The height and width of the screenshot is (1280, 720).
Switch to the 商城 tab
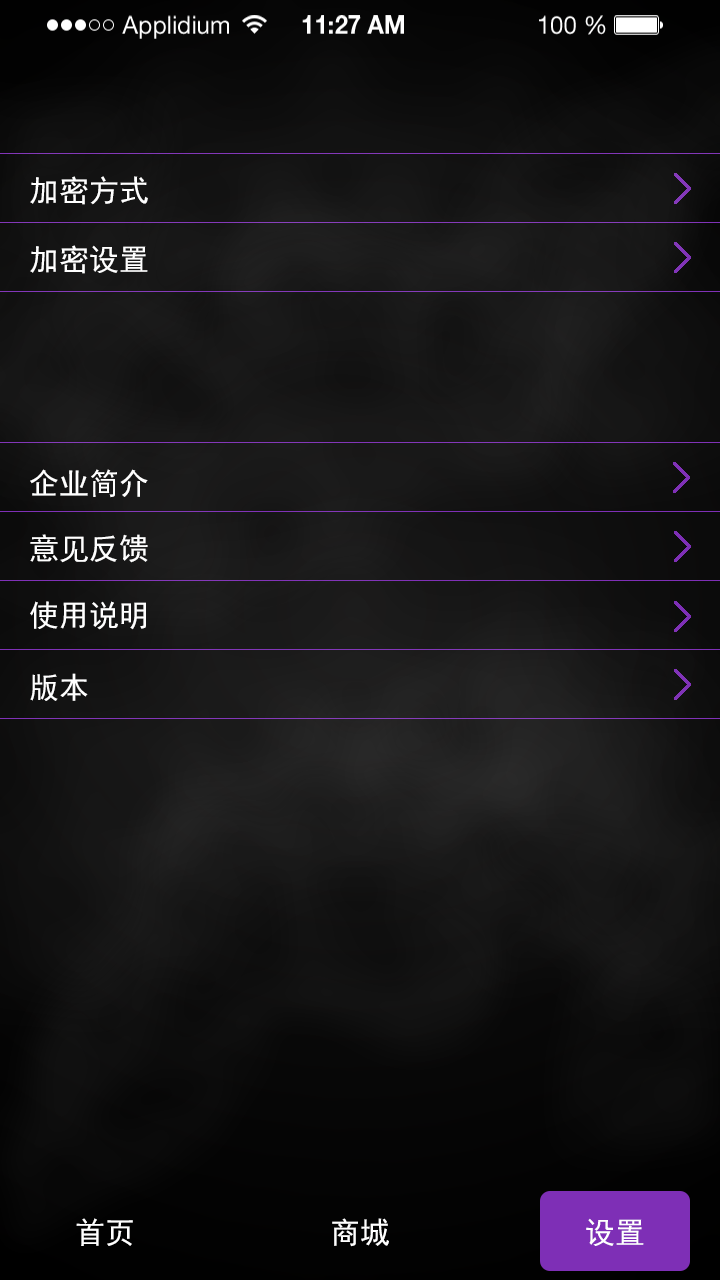coord(360,1232)
